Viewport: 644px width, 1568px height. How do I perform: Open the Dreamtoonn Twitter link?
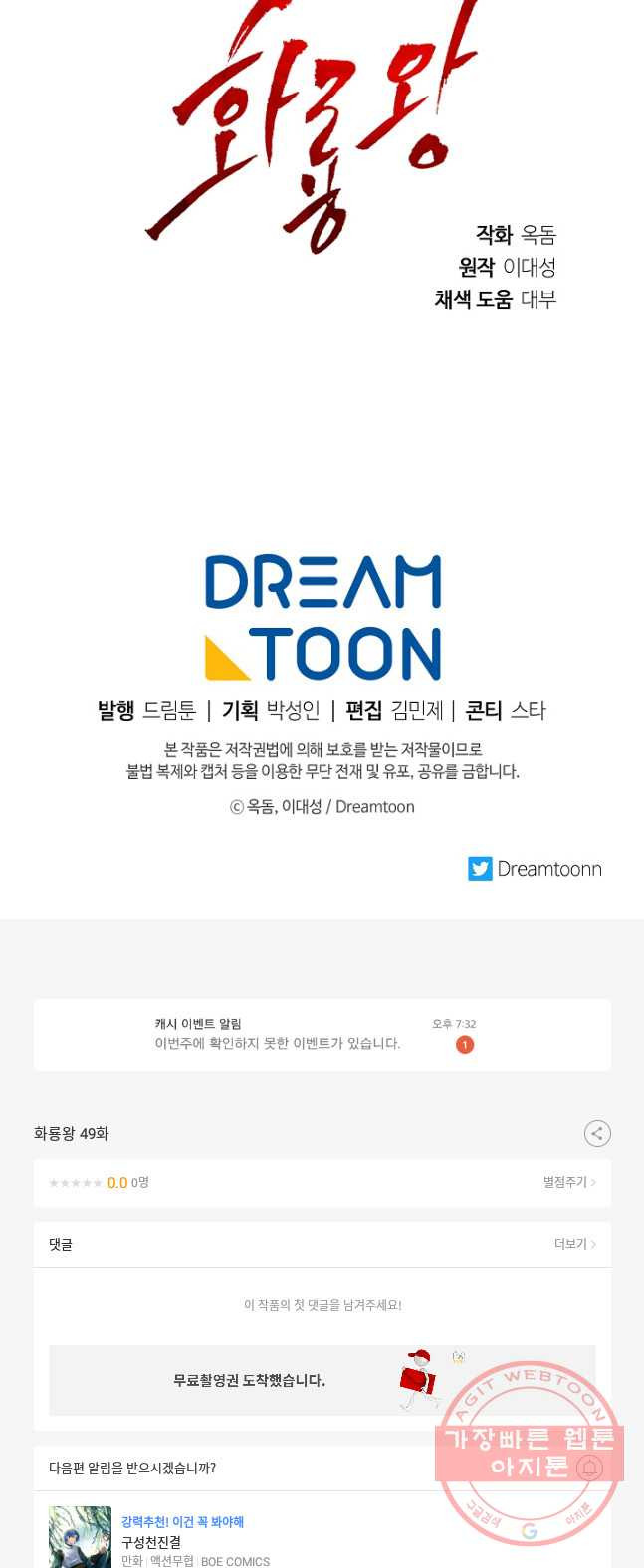coord(535,869)
